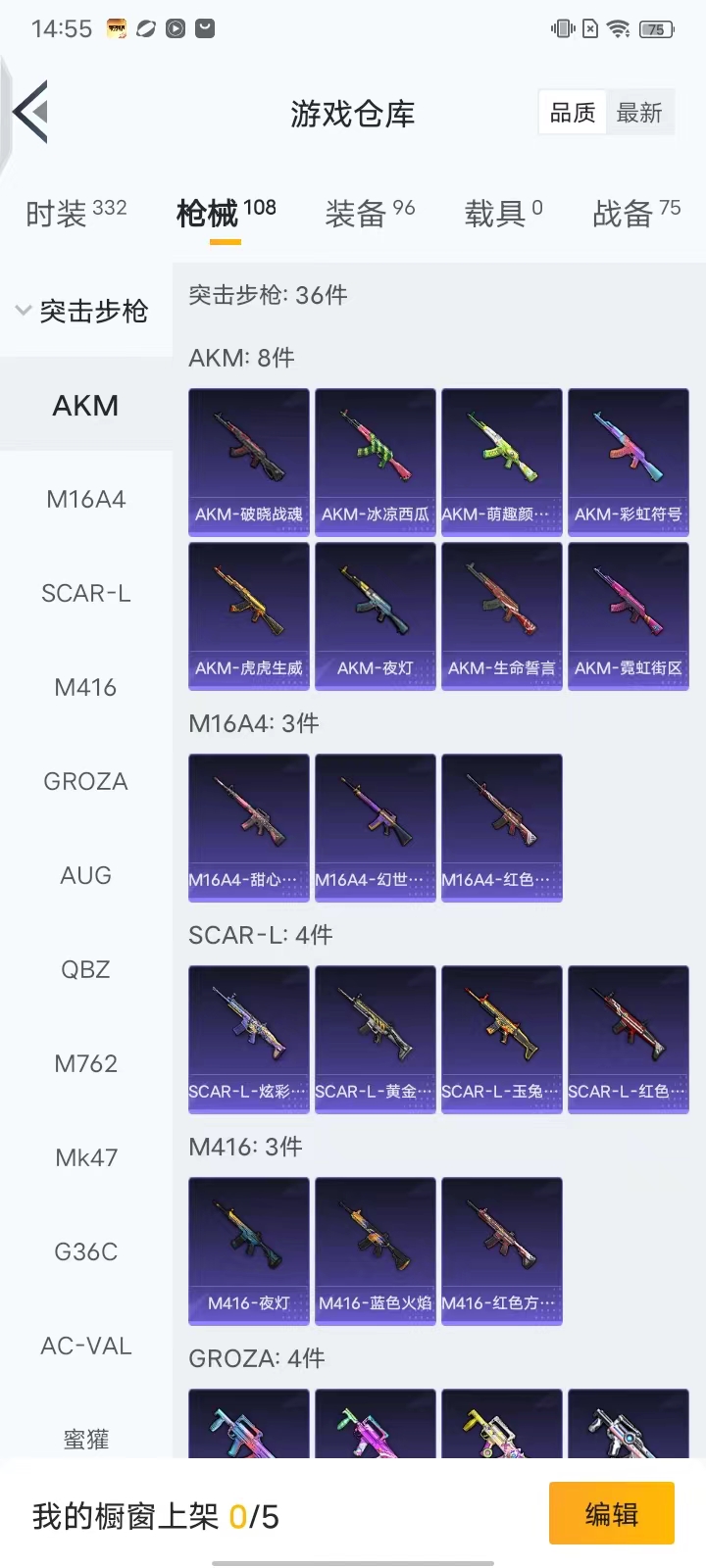This screenshot has height=1568, width=706.
Task: Jump to SCAR-L in the side list
Action: [86, 594]
